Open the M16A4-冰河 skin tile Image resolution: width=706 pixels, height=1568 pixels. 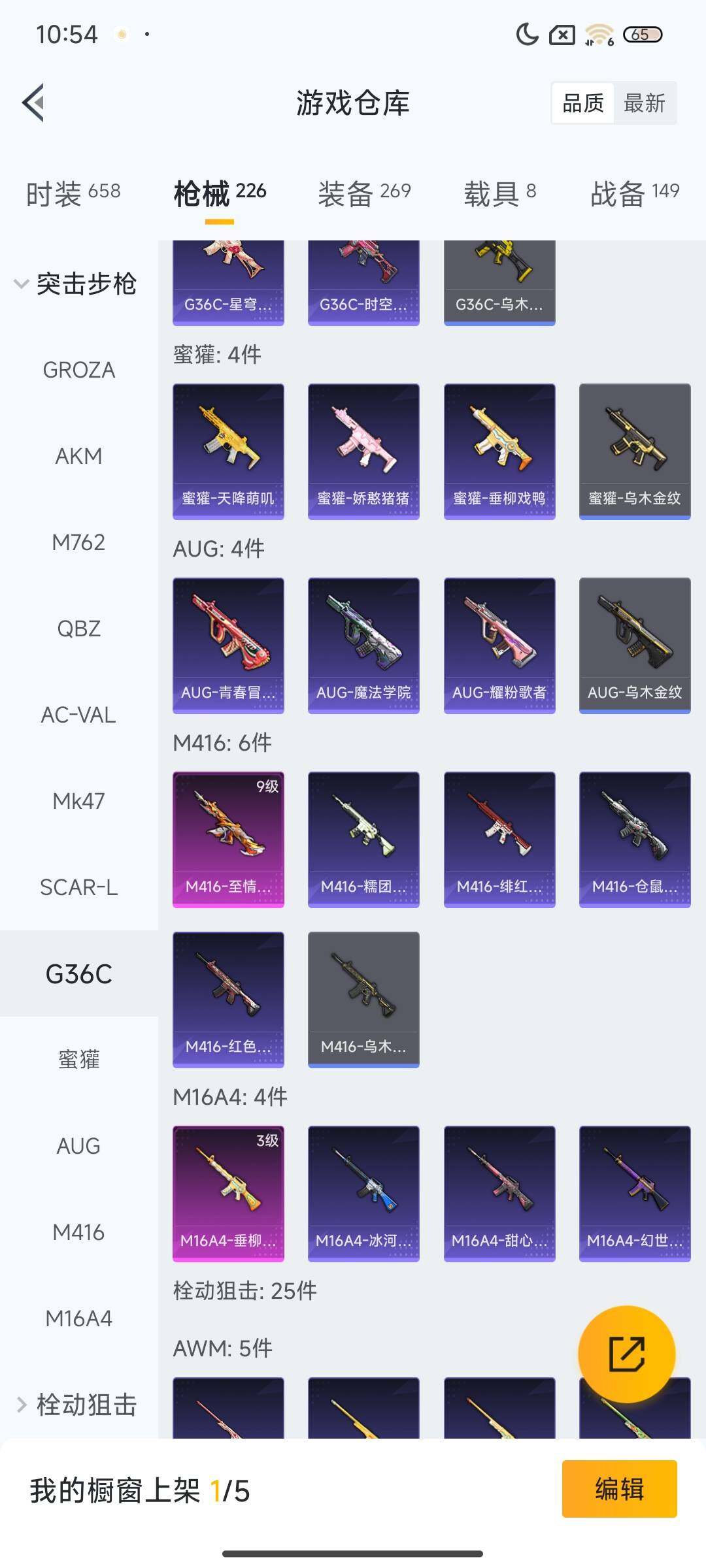(363, 1193)
